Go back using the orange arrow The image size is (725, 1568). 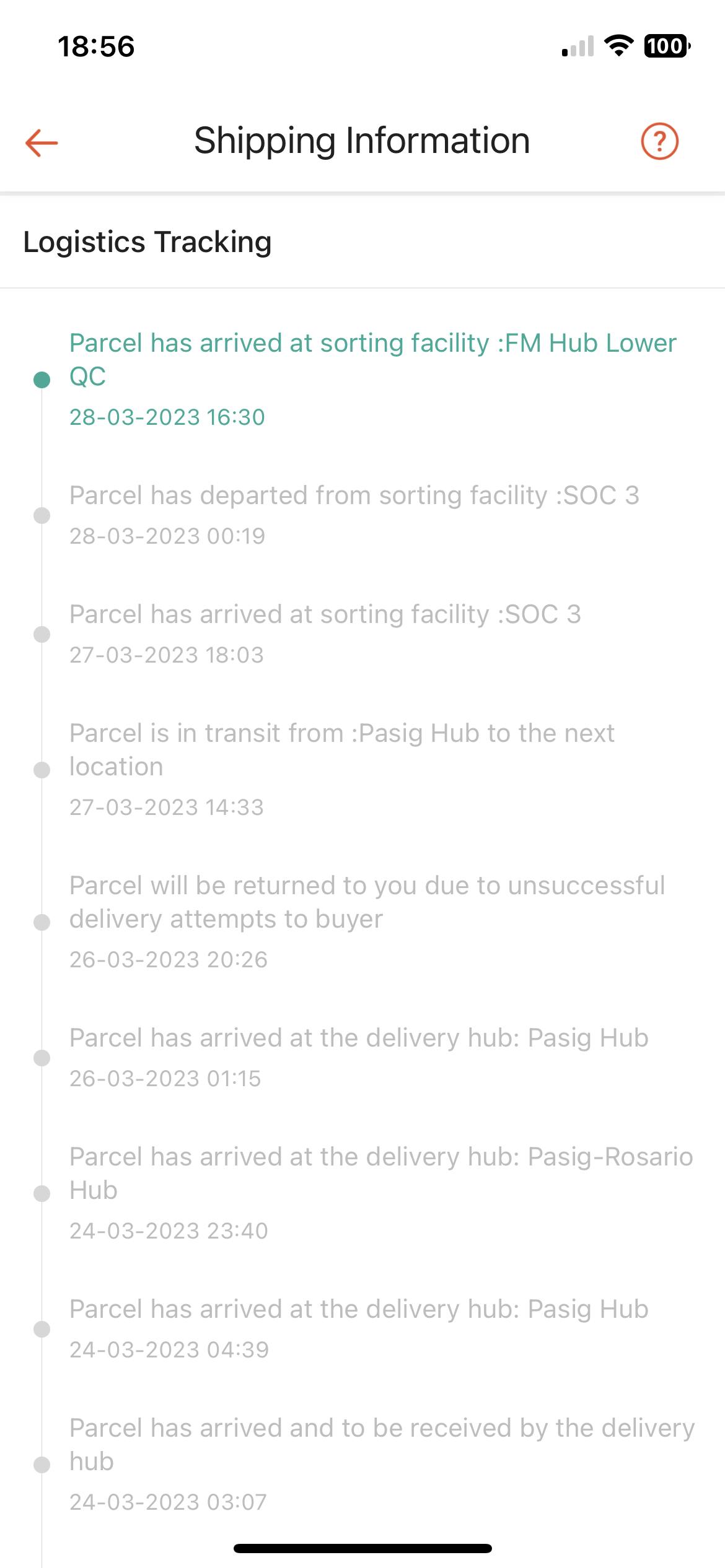42,142
